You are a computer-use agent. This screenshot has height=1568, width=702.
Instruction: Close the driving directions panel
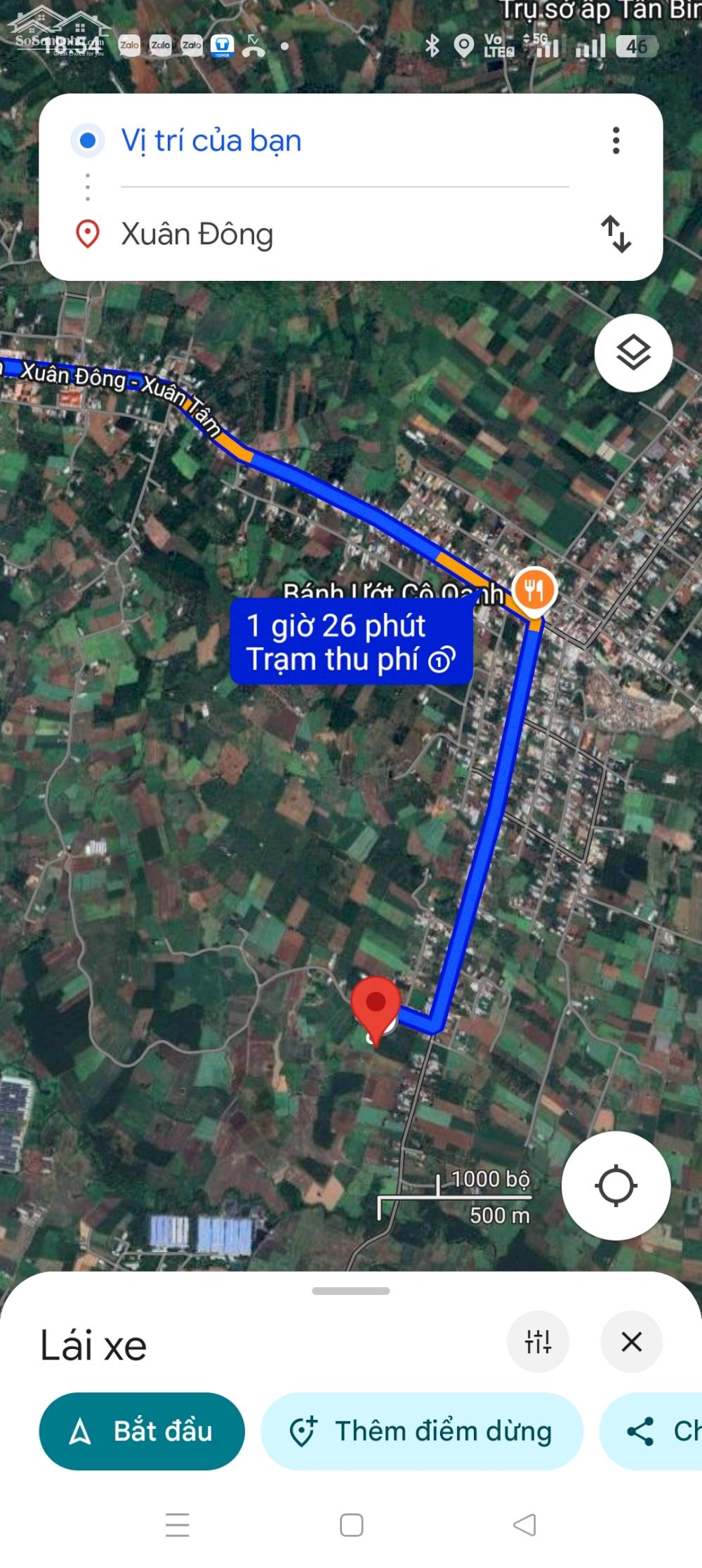(x=631, y=1341)
